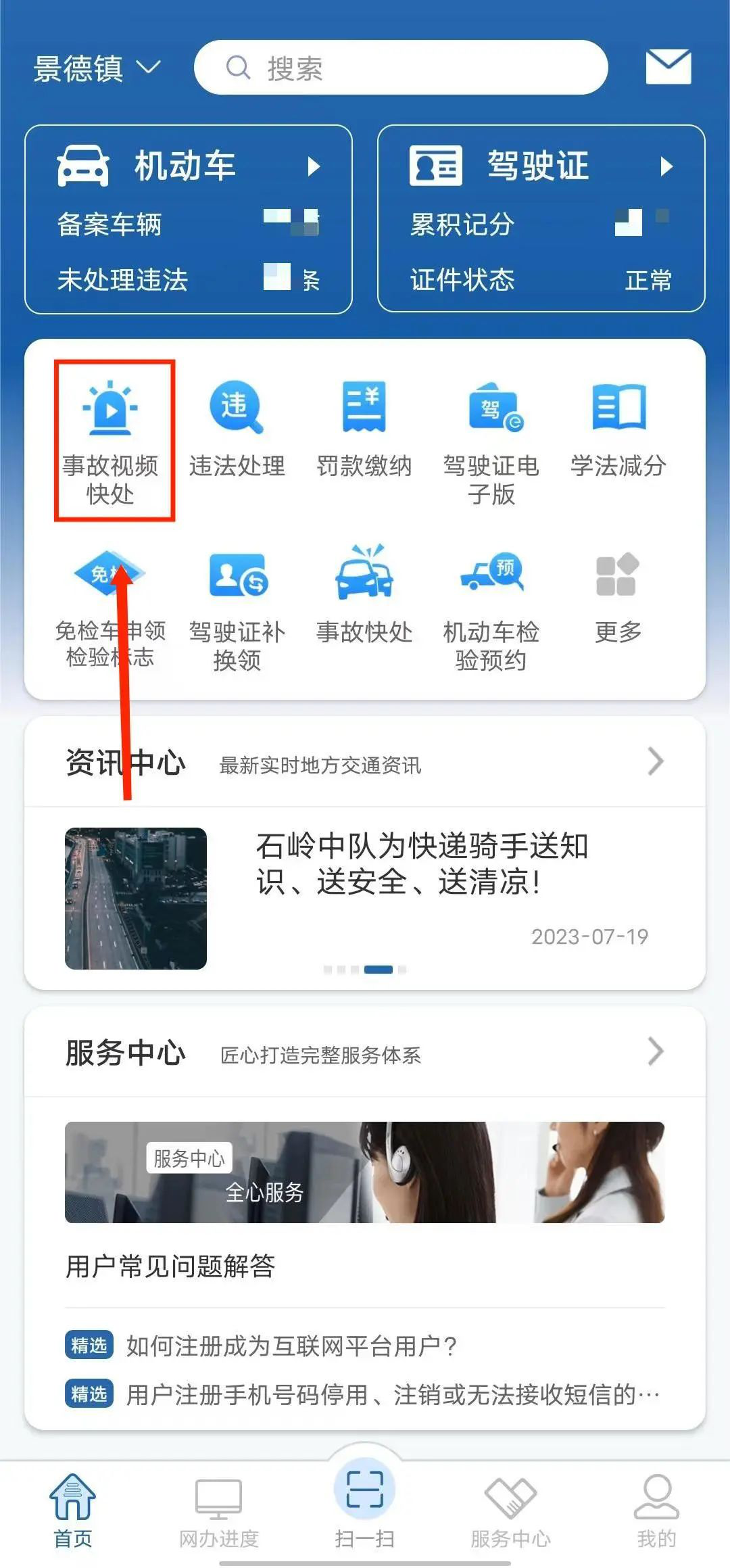
Task: Open the messages envelope icon
Action: tap(668, 66)
